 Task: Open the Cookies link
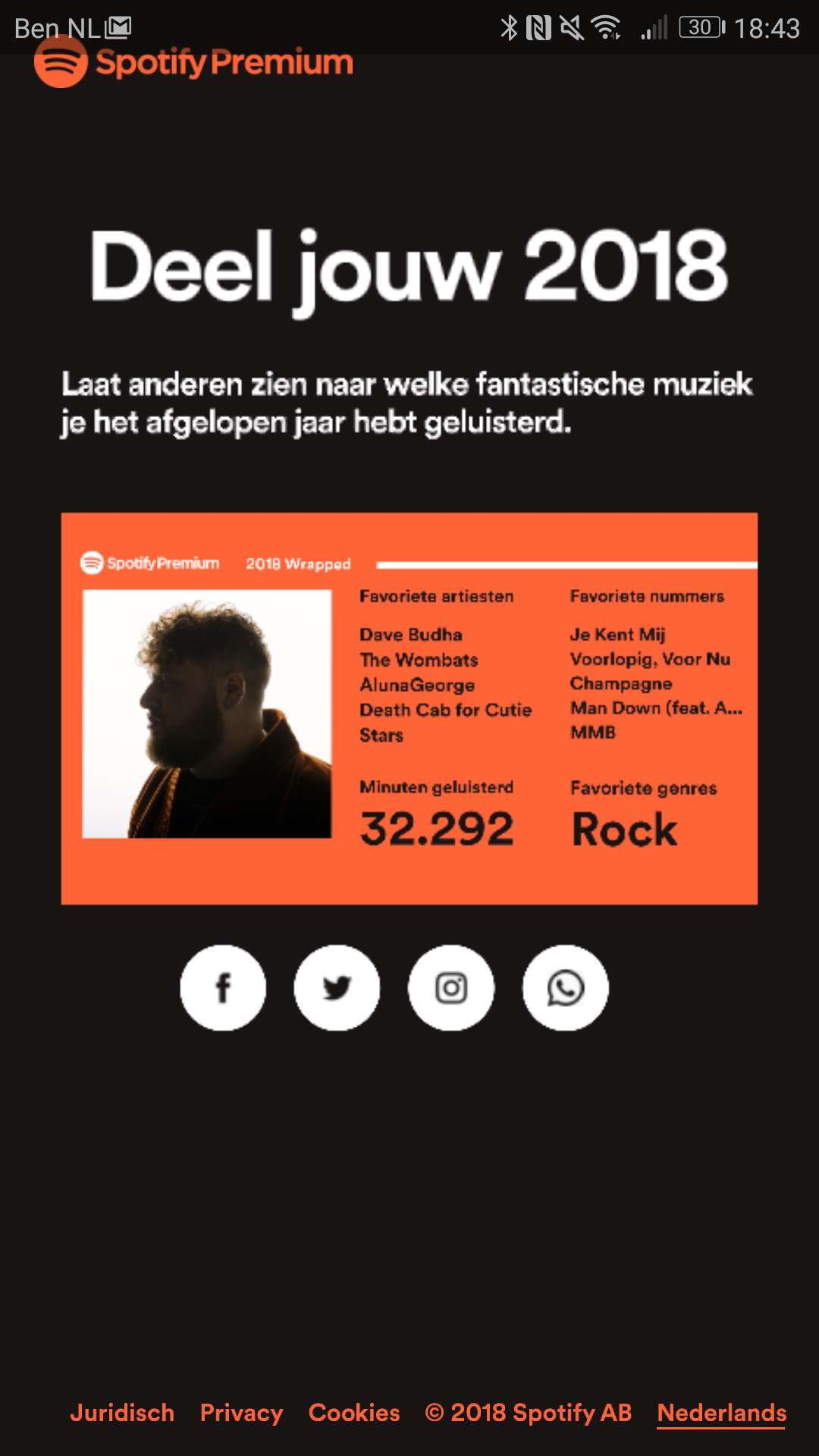354,1412
